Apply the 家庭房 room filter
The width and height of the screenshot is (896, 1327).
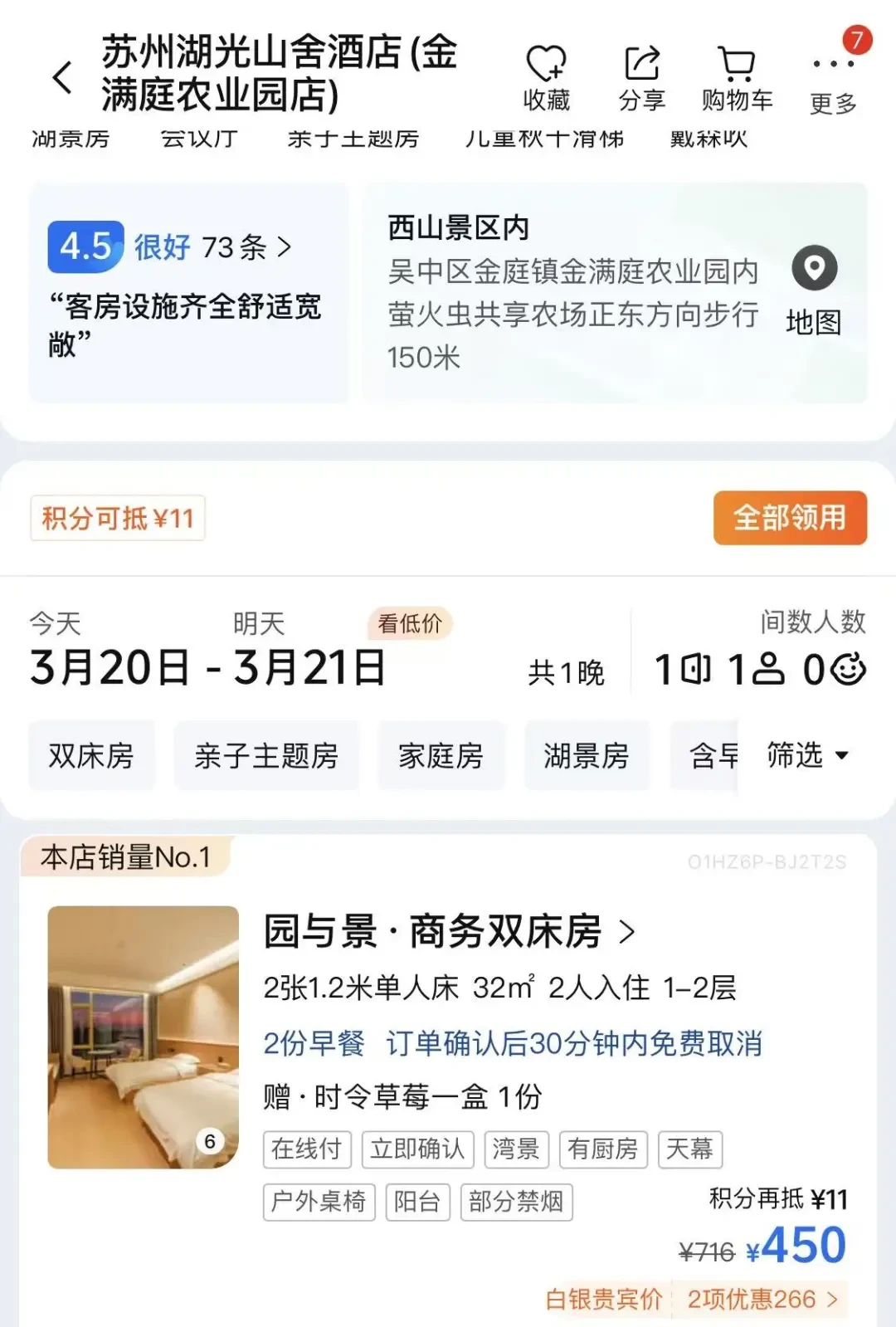(x=441, y=755)
